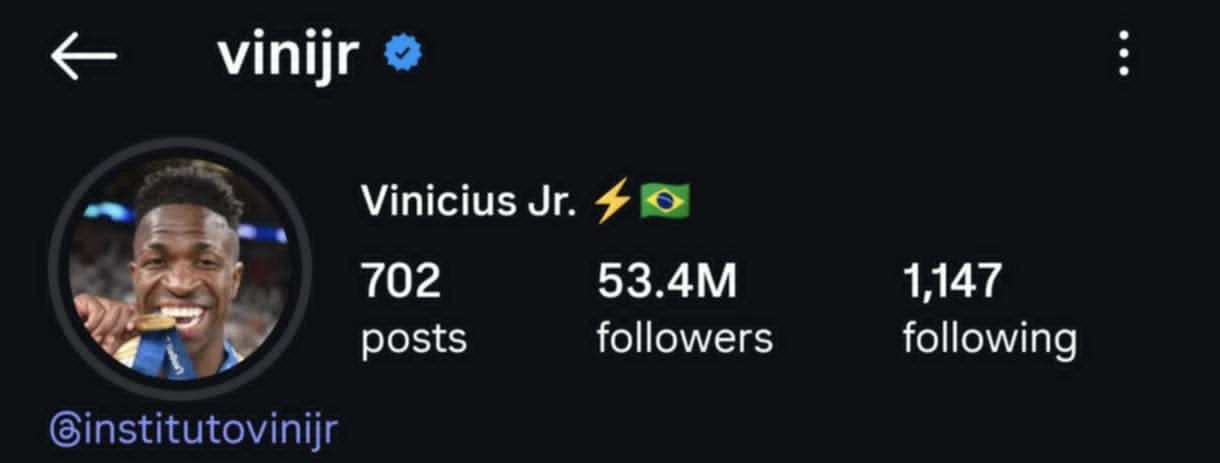
Task: Open the three-dot overflow menu
Action: [1124, 53]
